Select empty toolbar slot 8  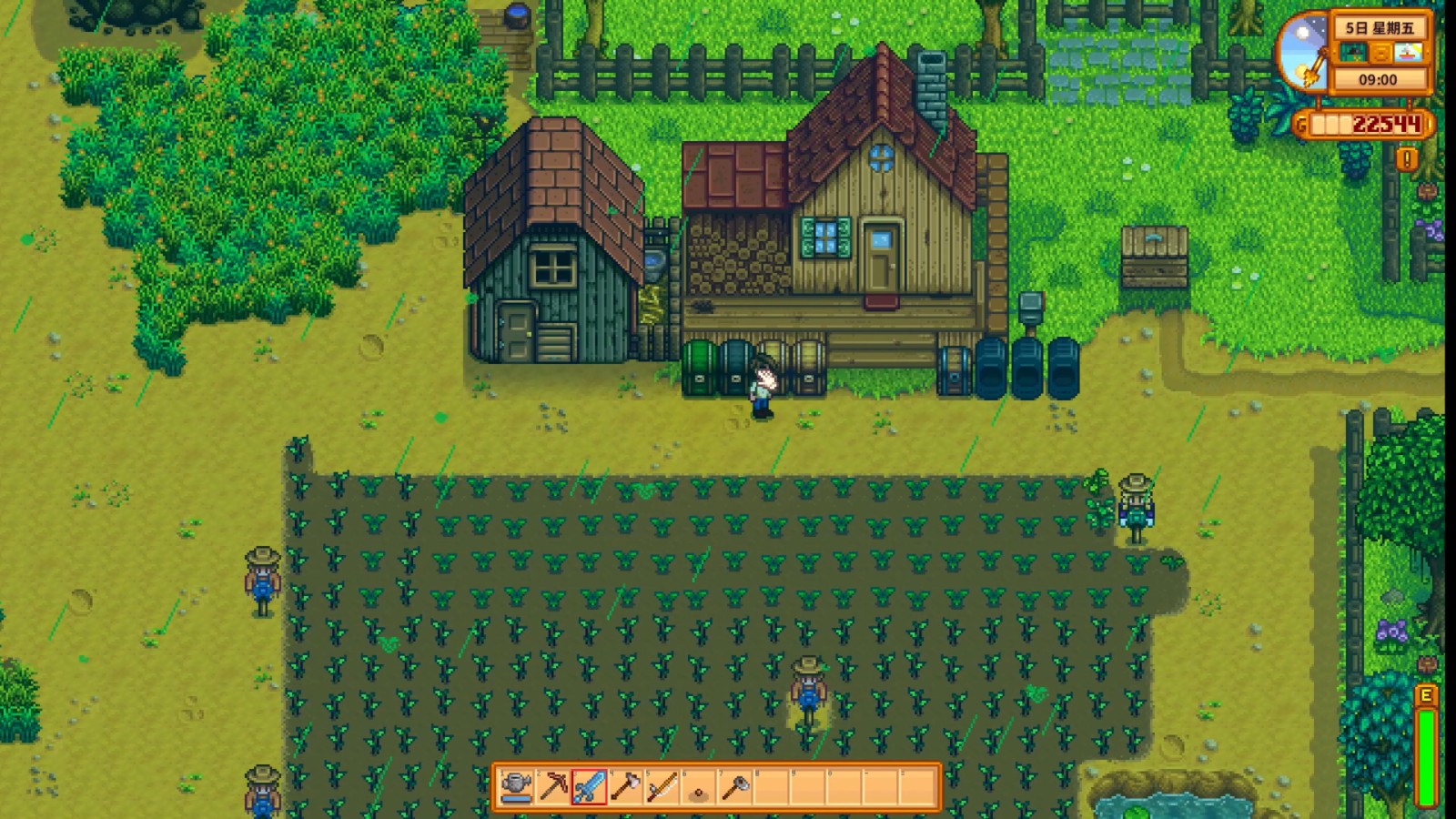(x=771, y=786)
